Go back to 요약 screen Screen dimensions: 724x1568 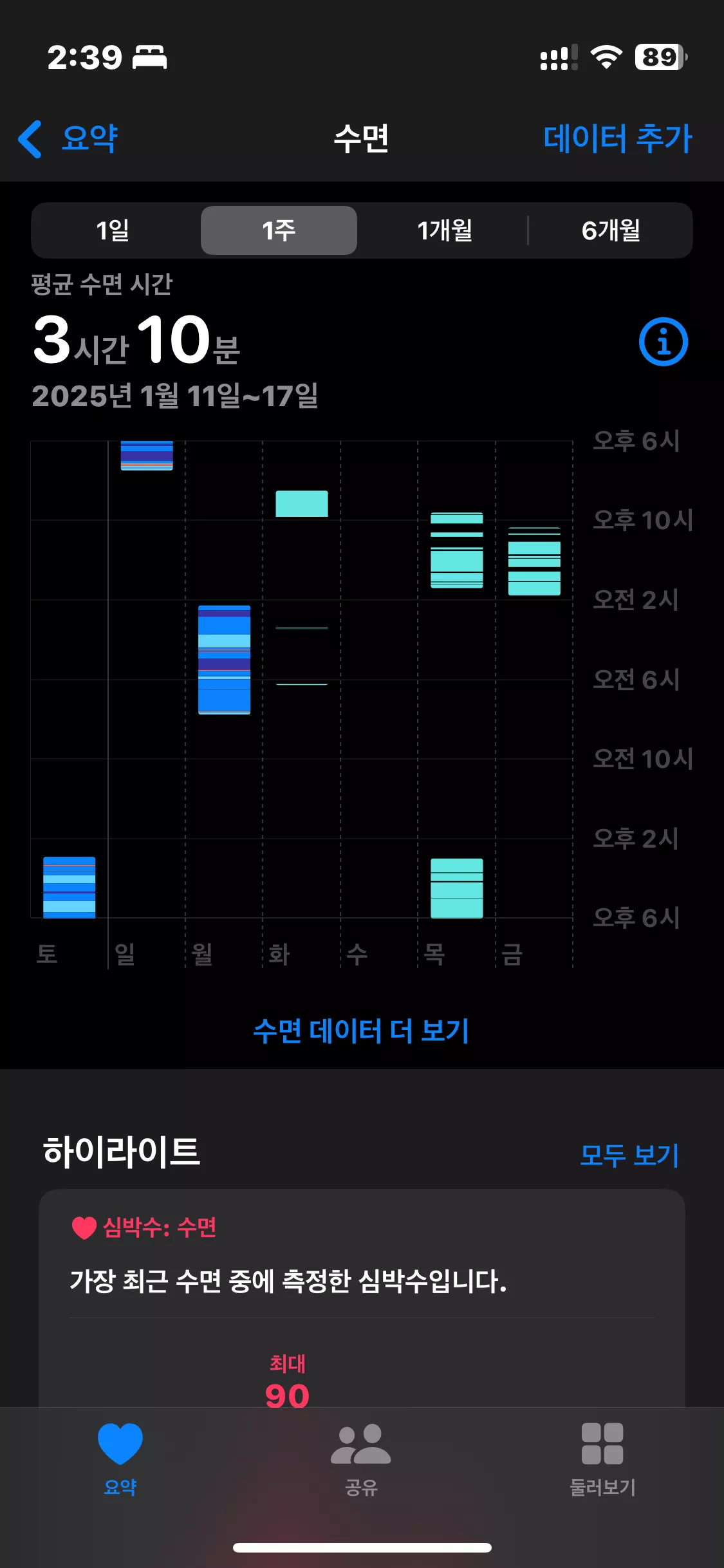[68, 138]
